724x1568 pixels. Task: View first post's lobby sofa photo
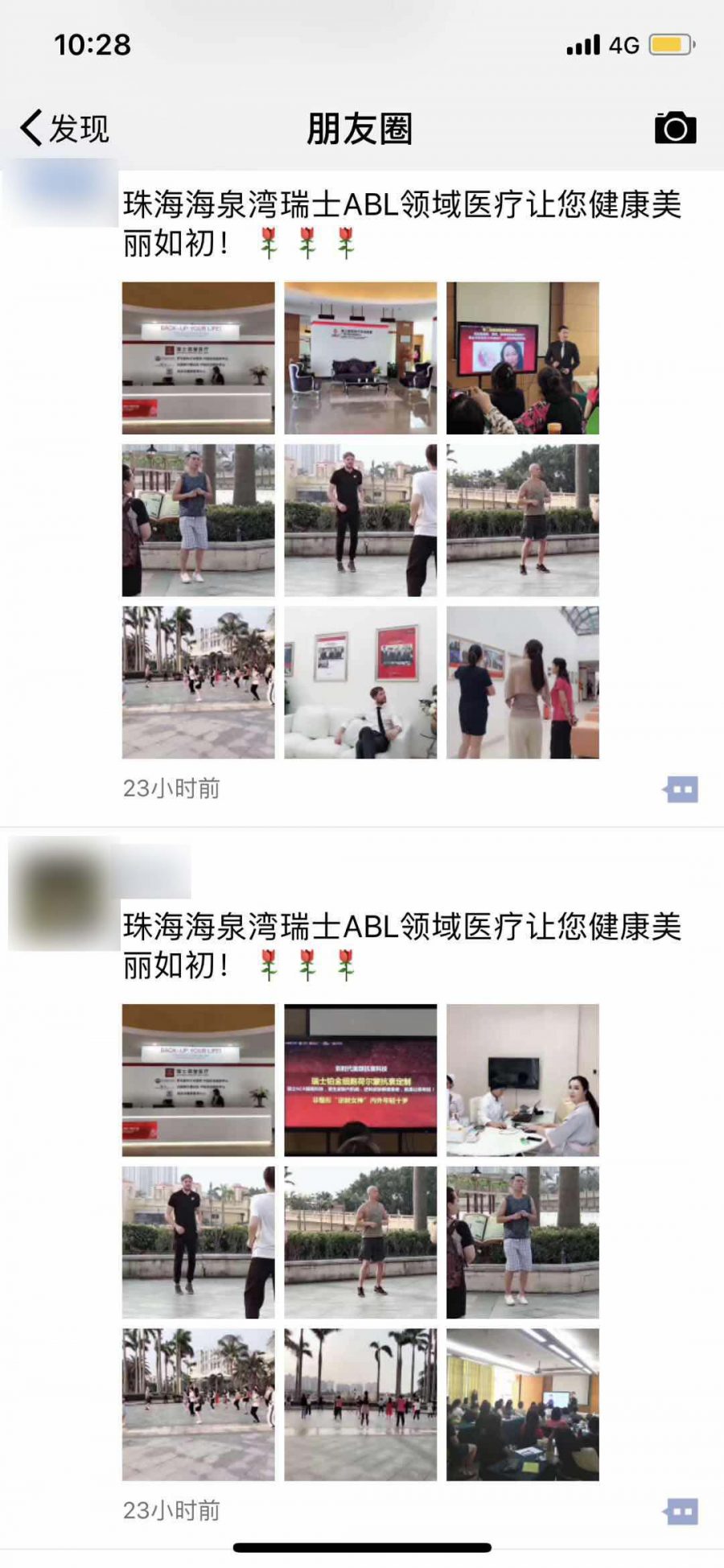pyautogui.click(x=360, y=358)
